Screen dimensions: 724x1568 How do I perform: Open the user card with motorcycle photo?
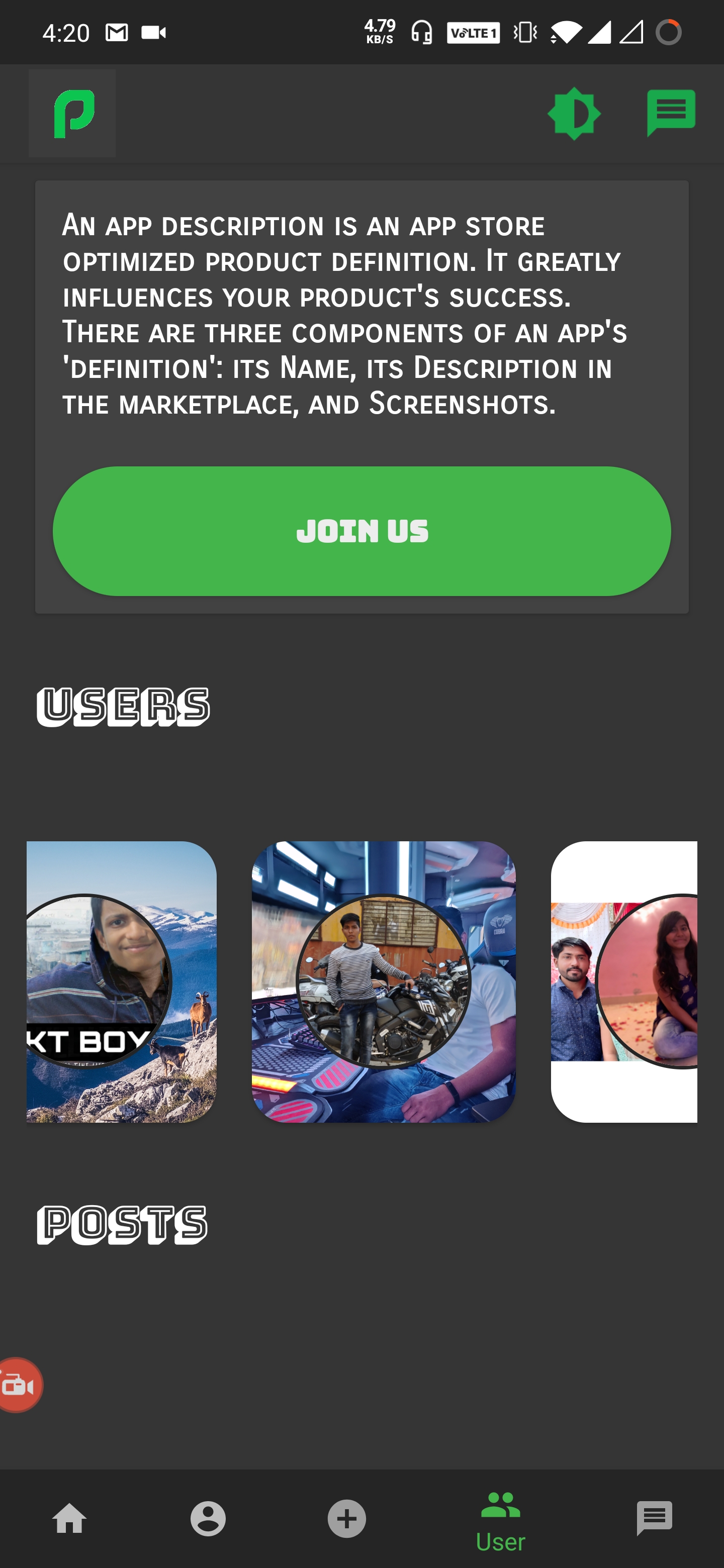[x=384, y=981]
